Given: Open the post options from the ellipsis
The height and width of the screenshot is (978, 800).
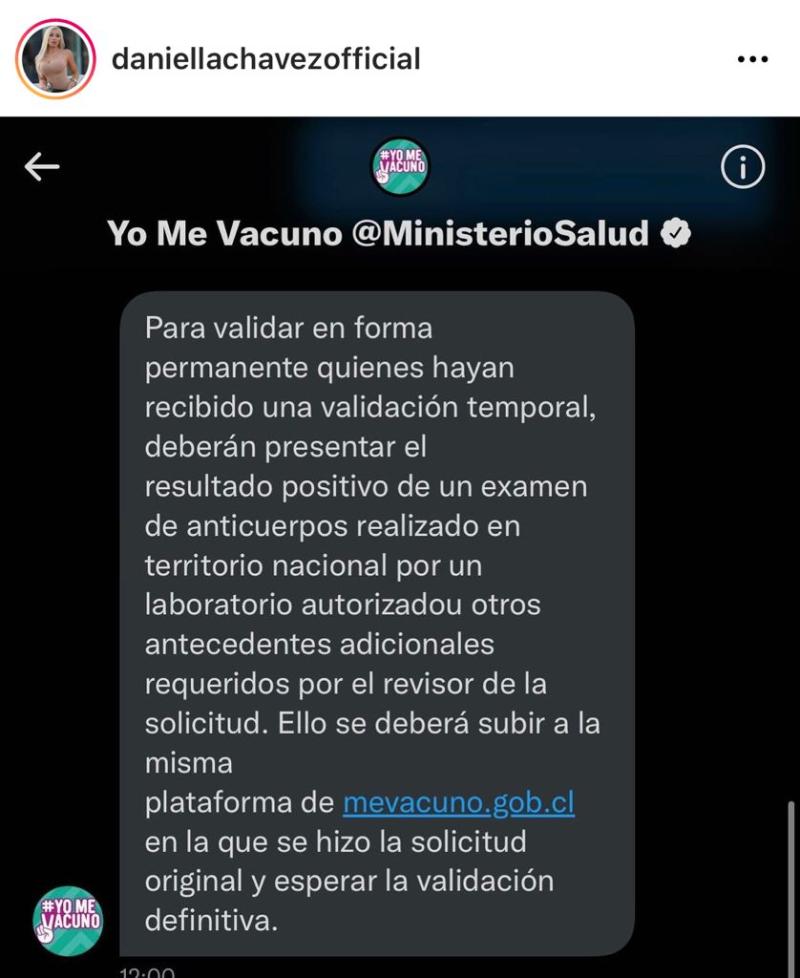Looking at the screenshot, I should (x=751, y=60).
